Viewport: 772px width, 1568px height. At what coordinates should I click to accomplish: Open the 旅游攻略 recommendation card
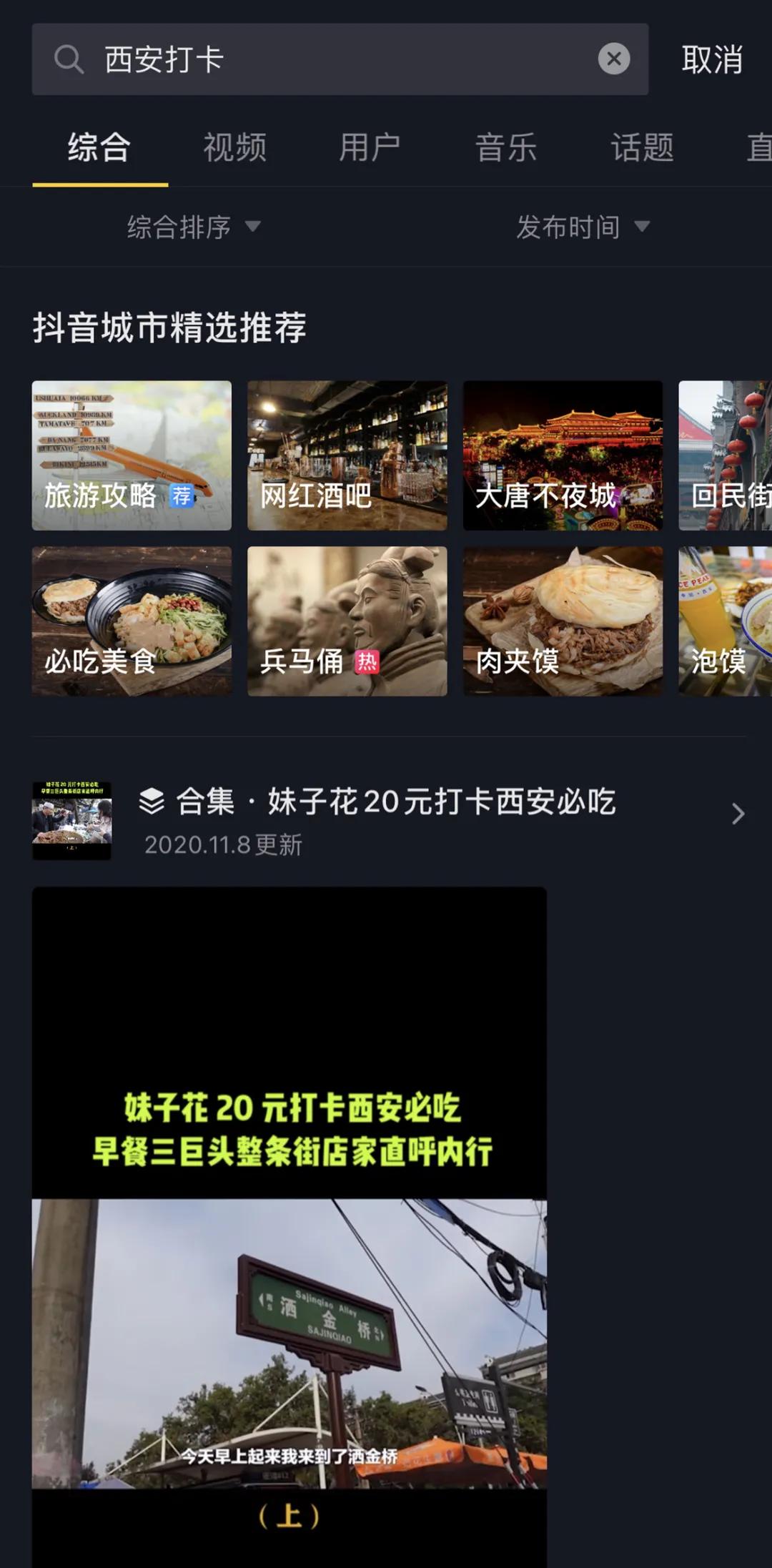[x=130, y=454]
